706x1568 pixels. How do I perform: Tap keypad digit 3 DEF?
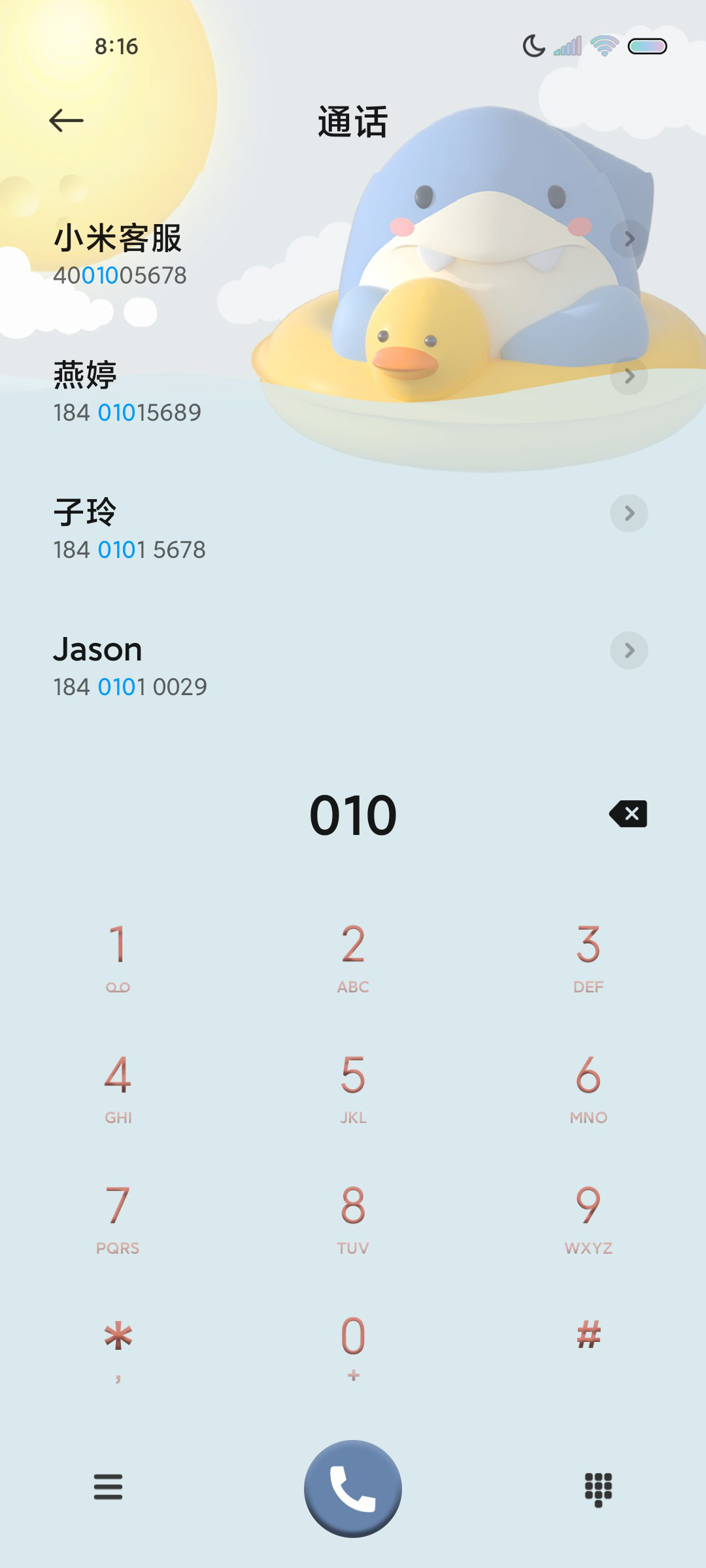coord(588,957)
